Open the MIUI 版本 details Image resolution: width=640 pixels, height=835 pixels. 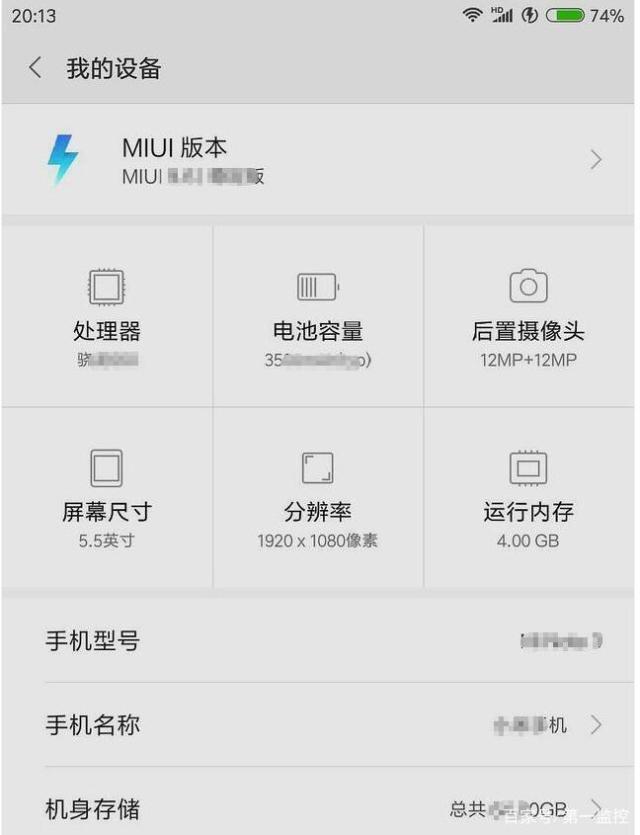tap(320, 160)
